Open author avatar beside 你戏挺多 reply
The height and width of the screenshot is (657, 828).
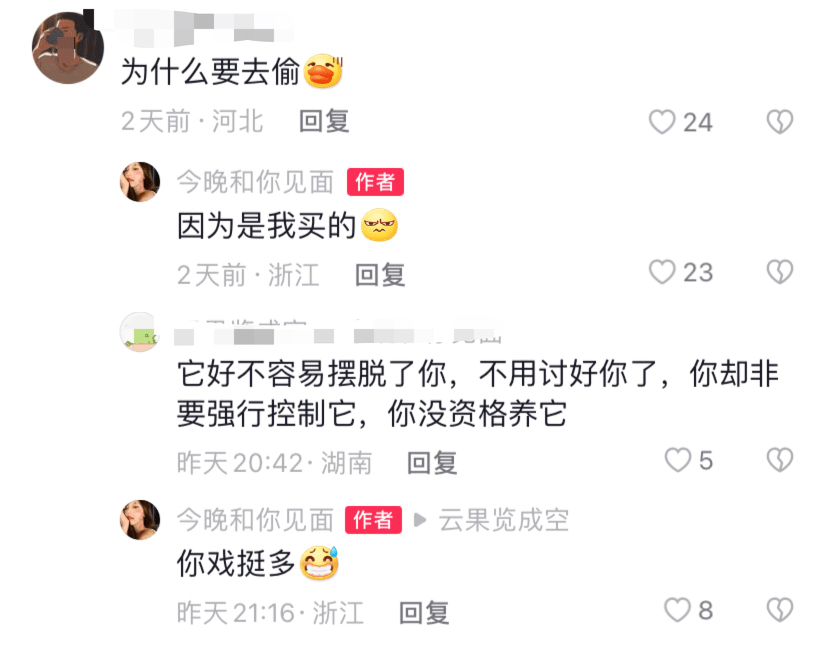coord(140,520)
